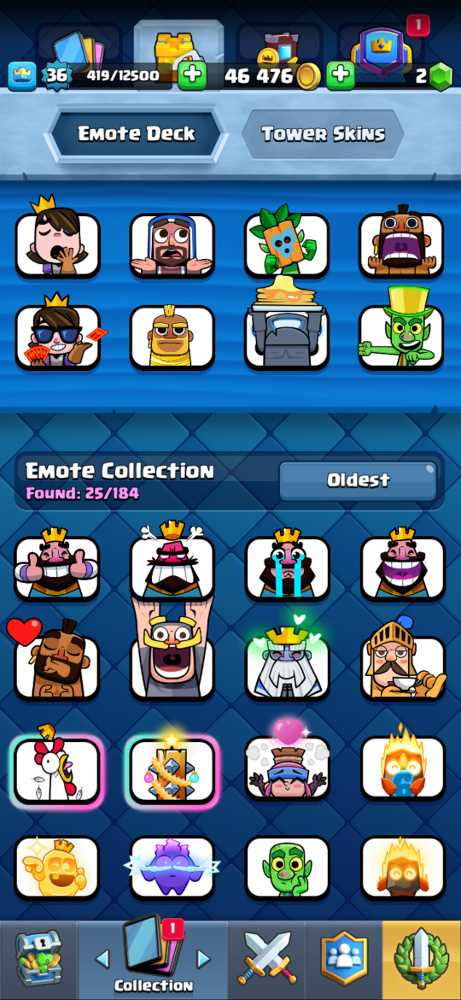The width and height of the screenshot is (461, 1000).
Task: Go to the crossed swords battle tab
Action: pos(267,960)
